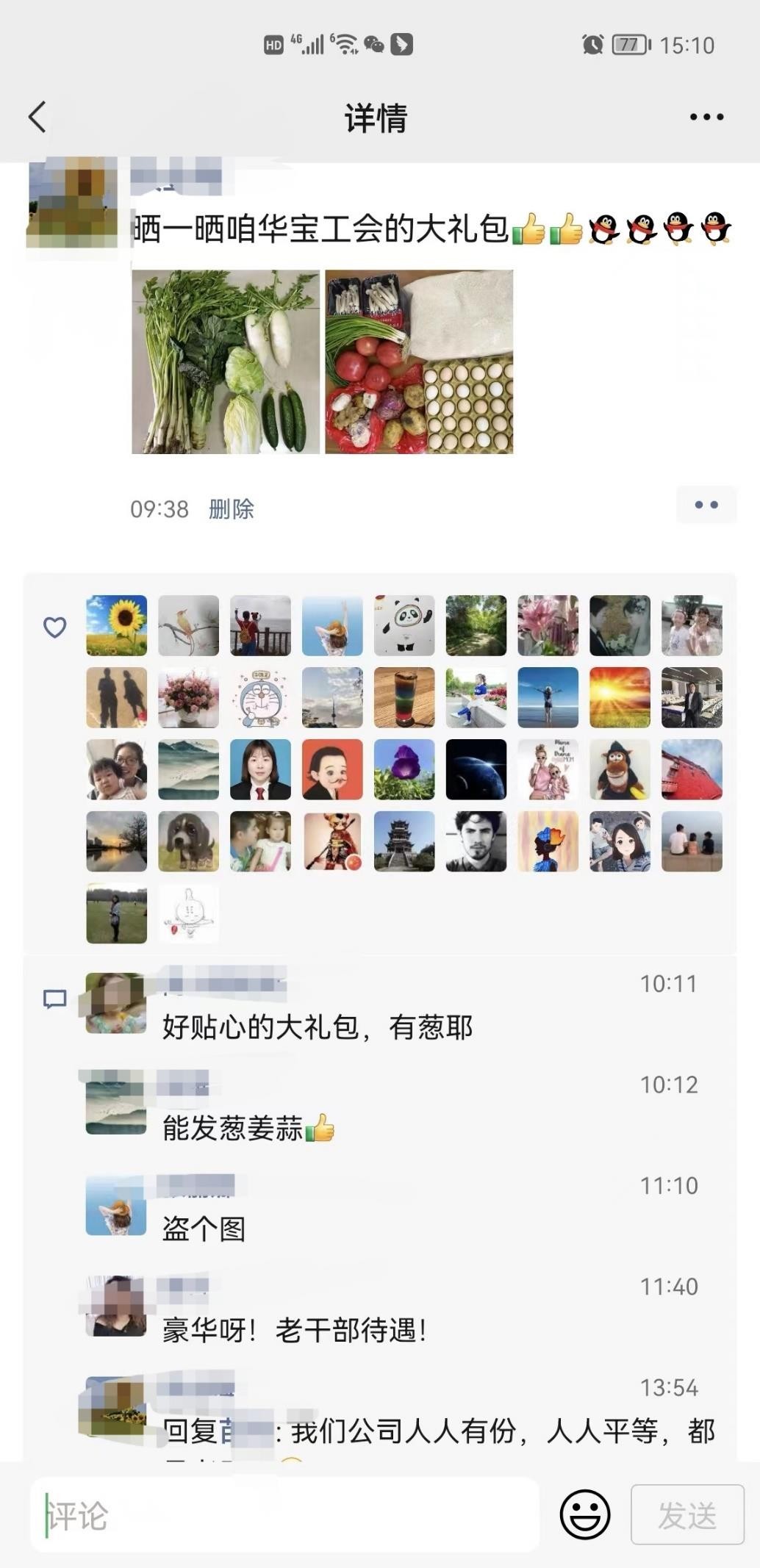Open the like and comment popup button
Screen dimensions: 760x1568
pyautogui.click(x=706, y=505)
